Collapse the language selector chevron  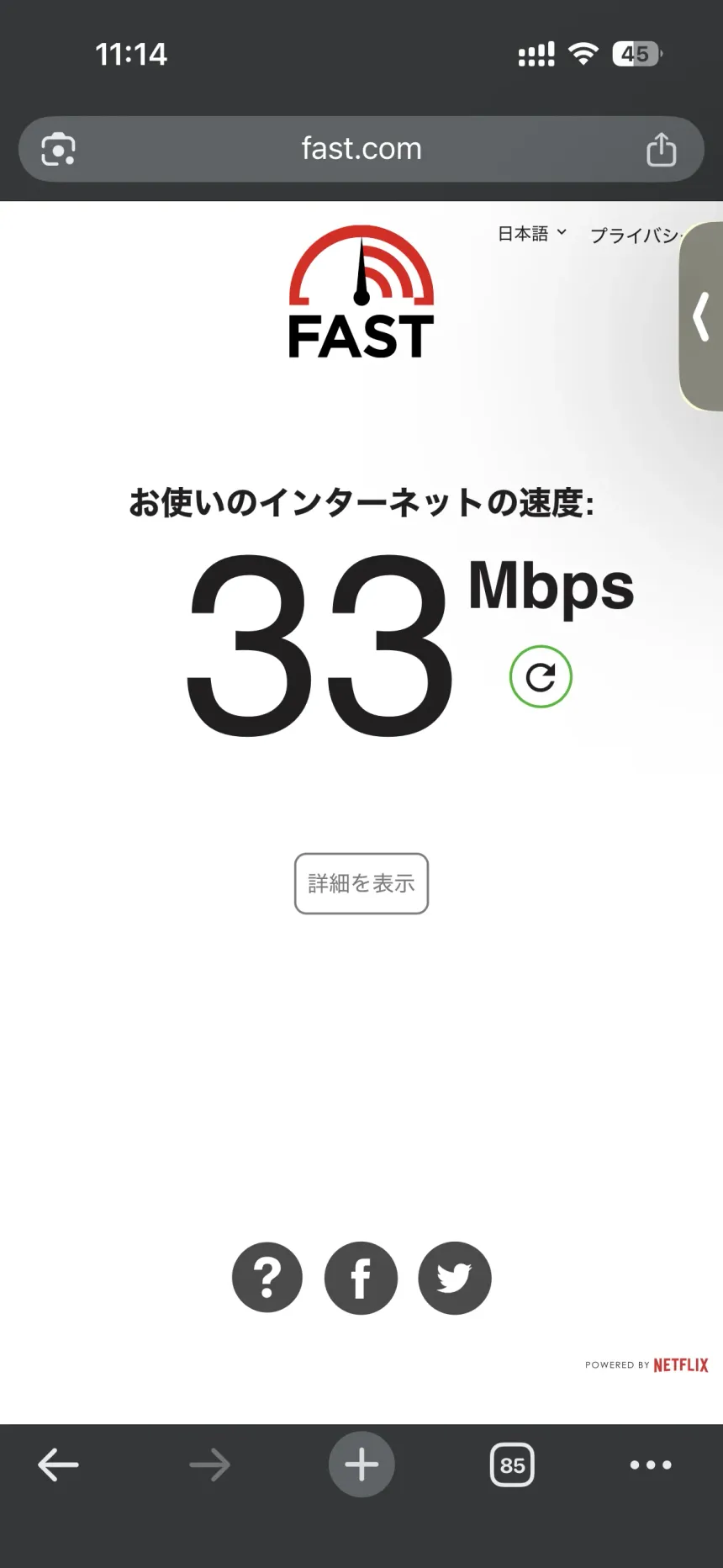(x=562, y=234)
